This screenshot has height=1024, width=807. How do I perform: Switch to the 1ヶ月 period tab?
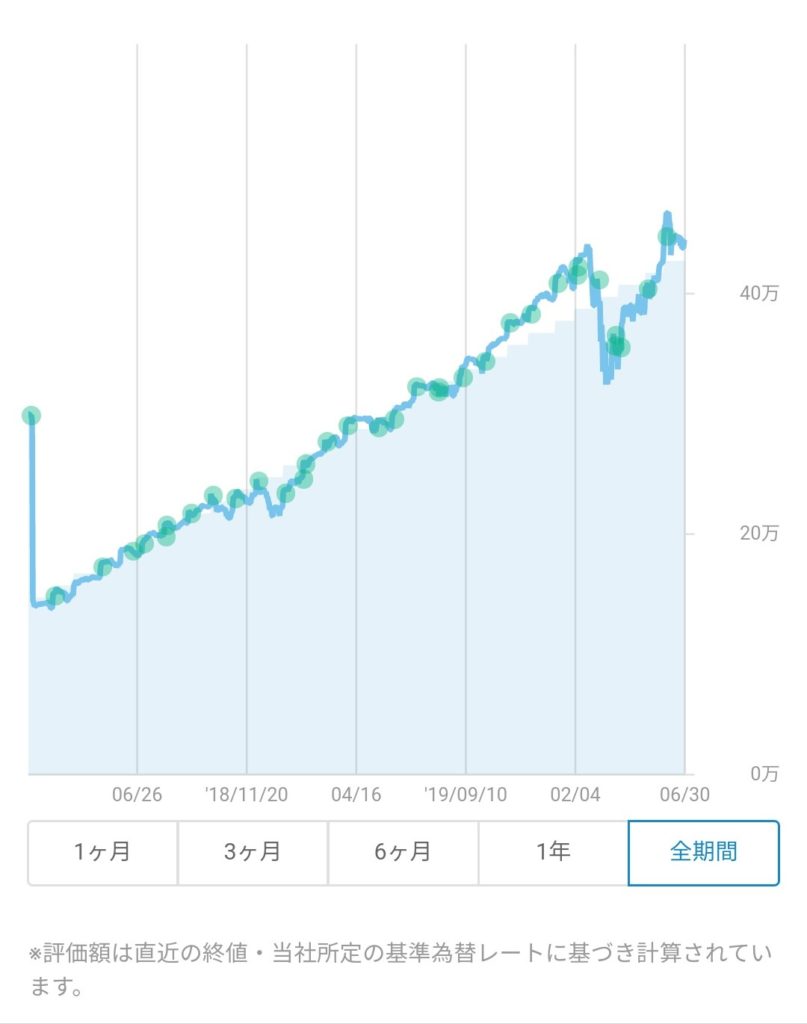point(100,851)
